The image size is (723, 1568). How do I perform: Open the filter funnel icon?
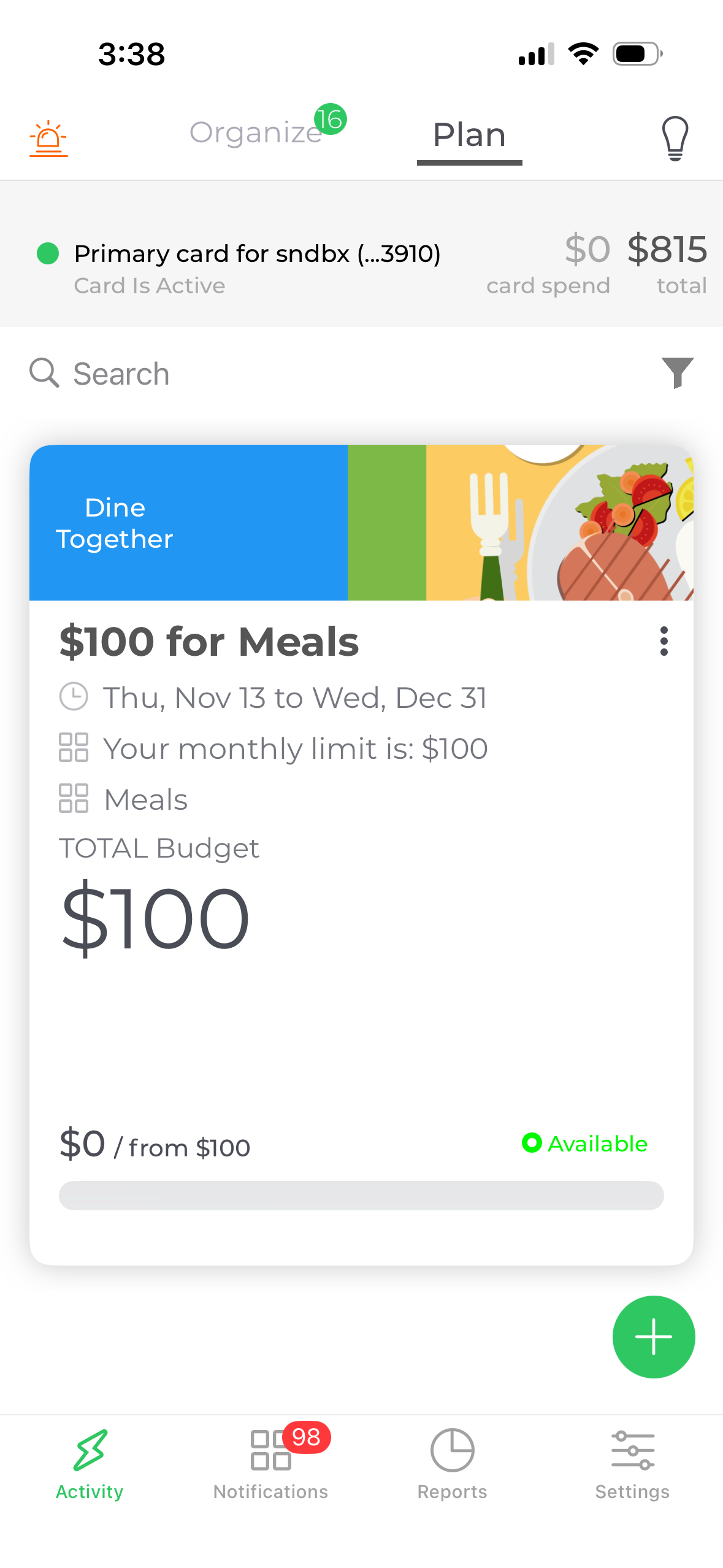677,372
